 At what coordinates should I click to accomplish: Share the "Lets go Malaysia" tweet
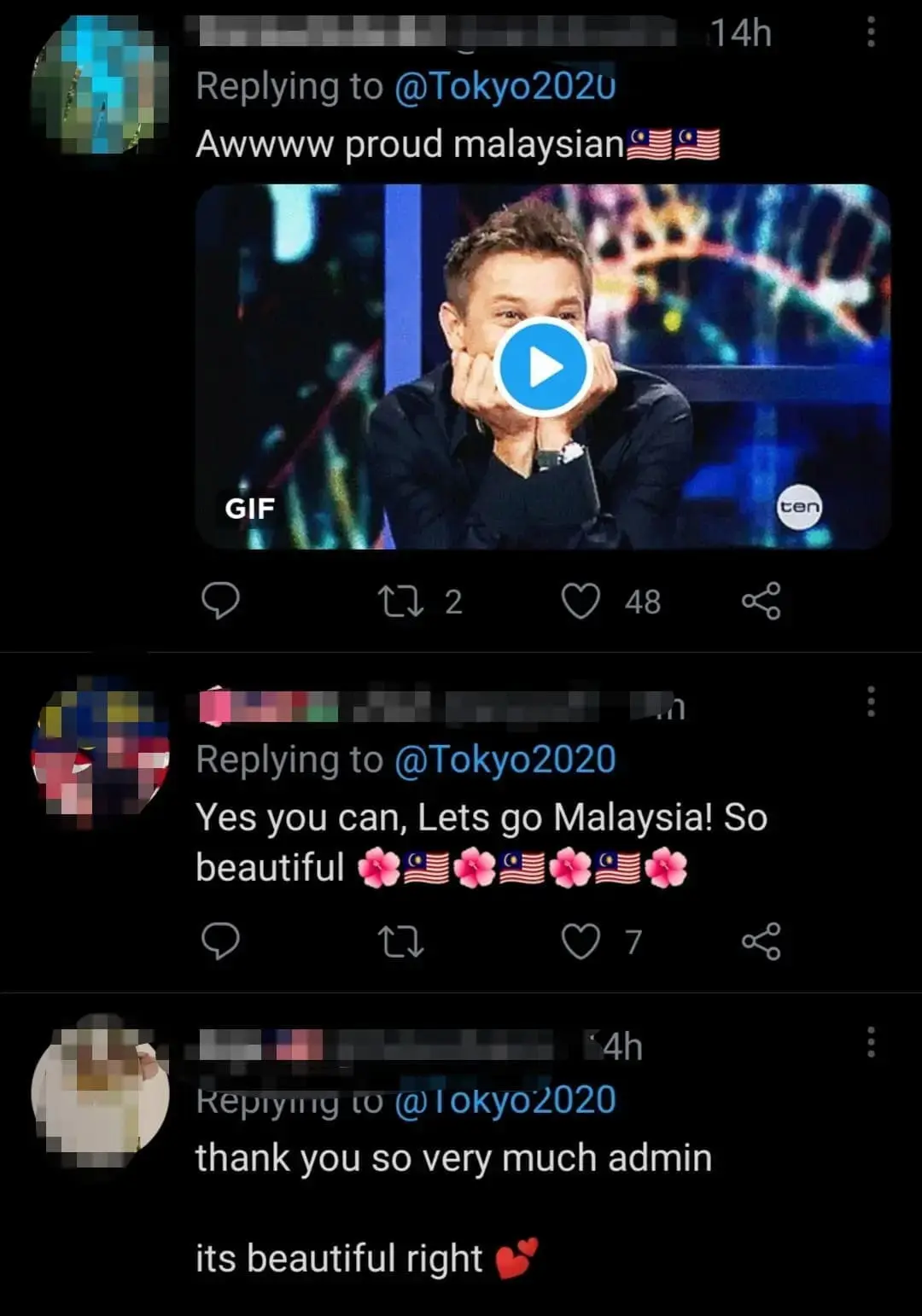tap(761, 941)
